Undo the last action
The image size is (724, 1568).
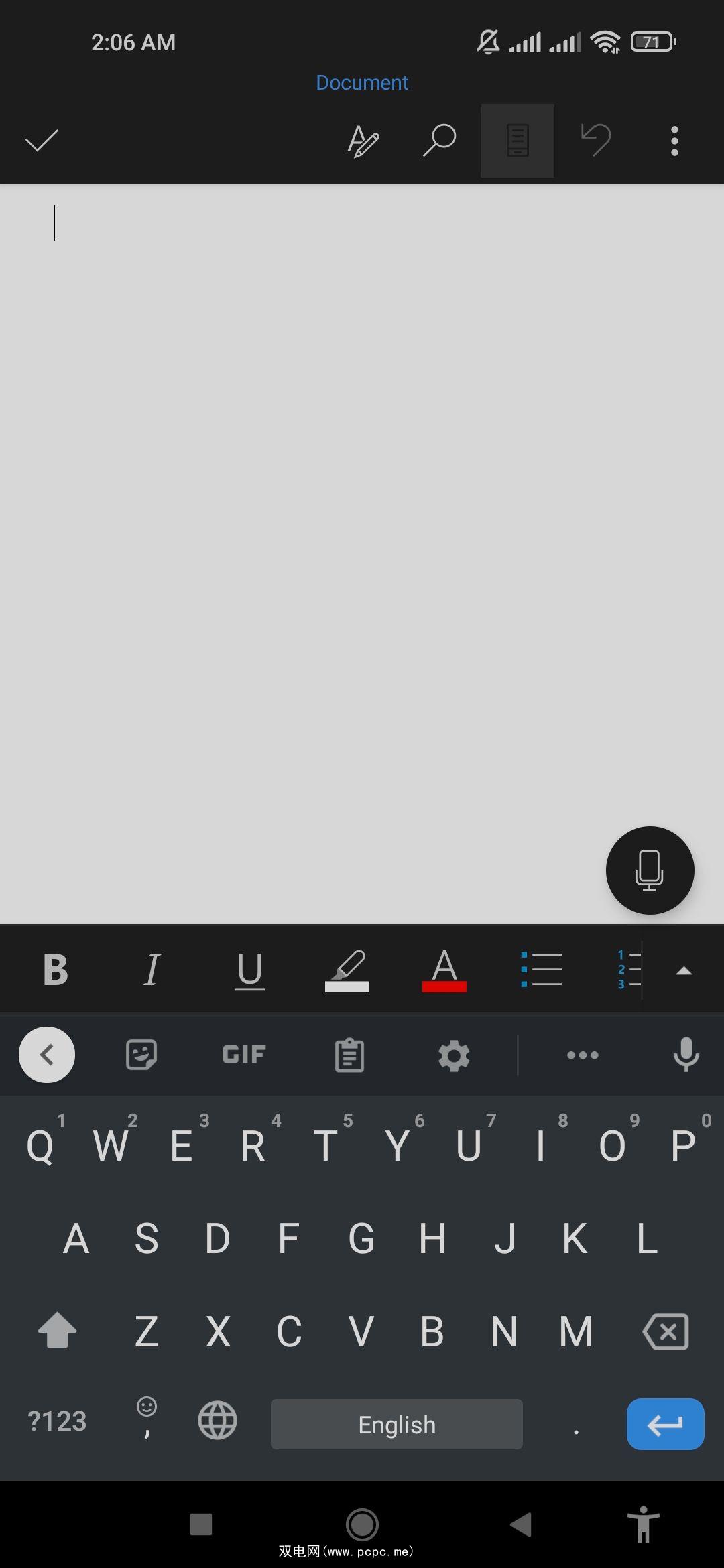[x=595, y=140]
